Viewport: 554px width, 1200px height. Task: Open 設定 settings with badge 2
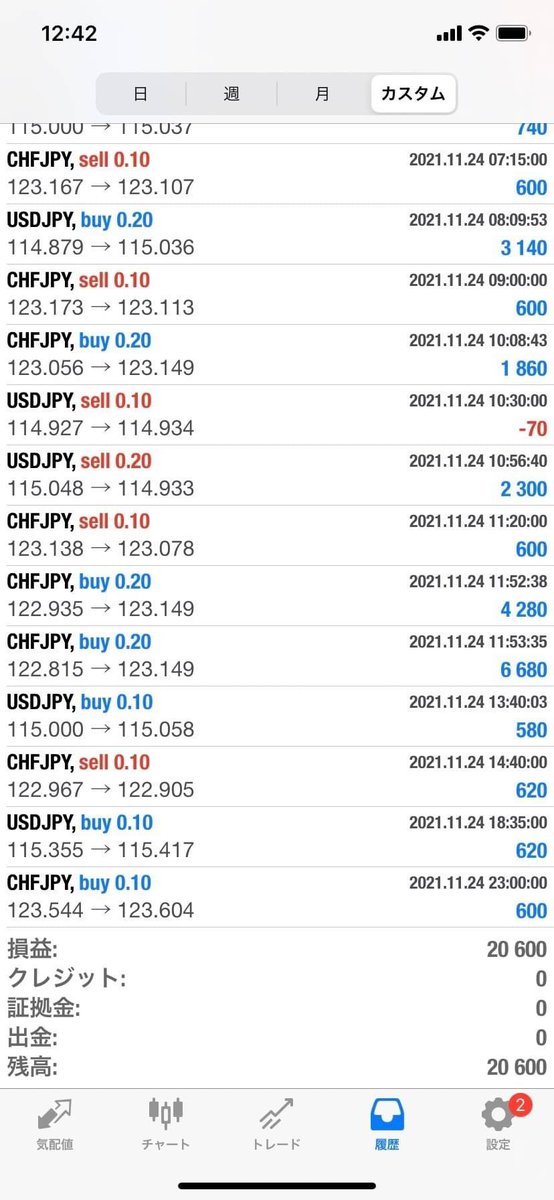(498, 1124)
